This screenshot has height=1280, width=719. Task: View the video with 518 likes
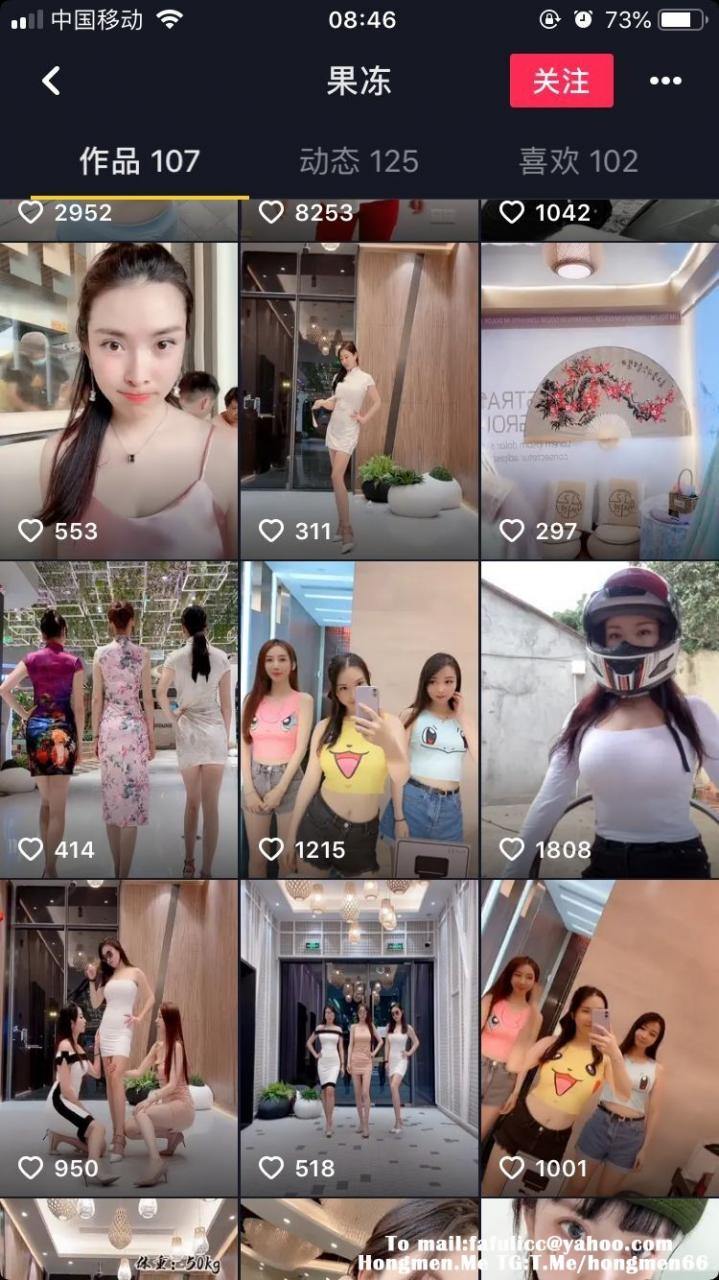coord(359,1038)
